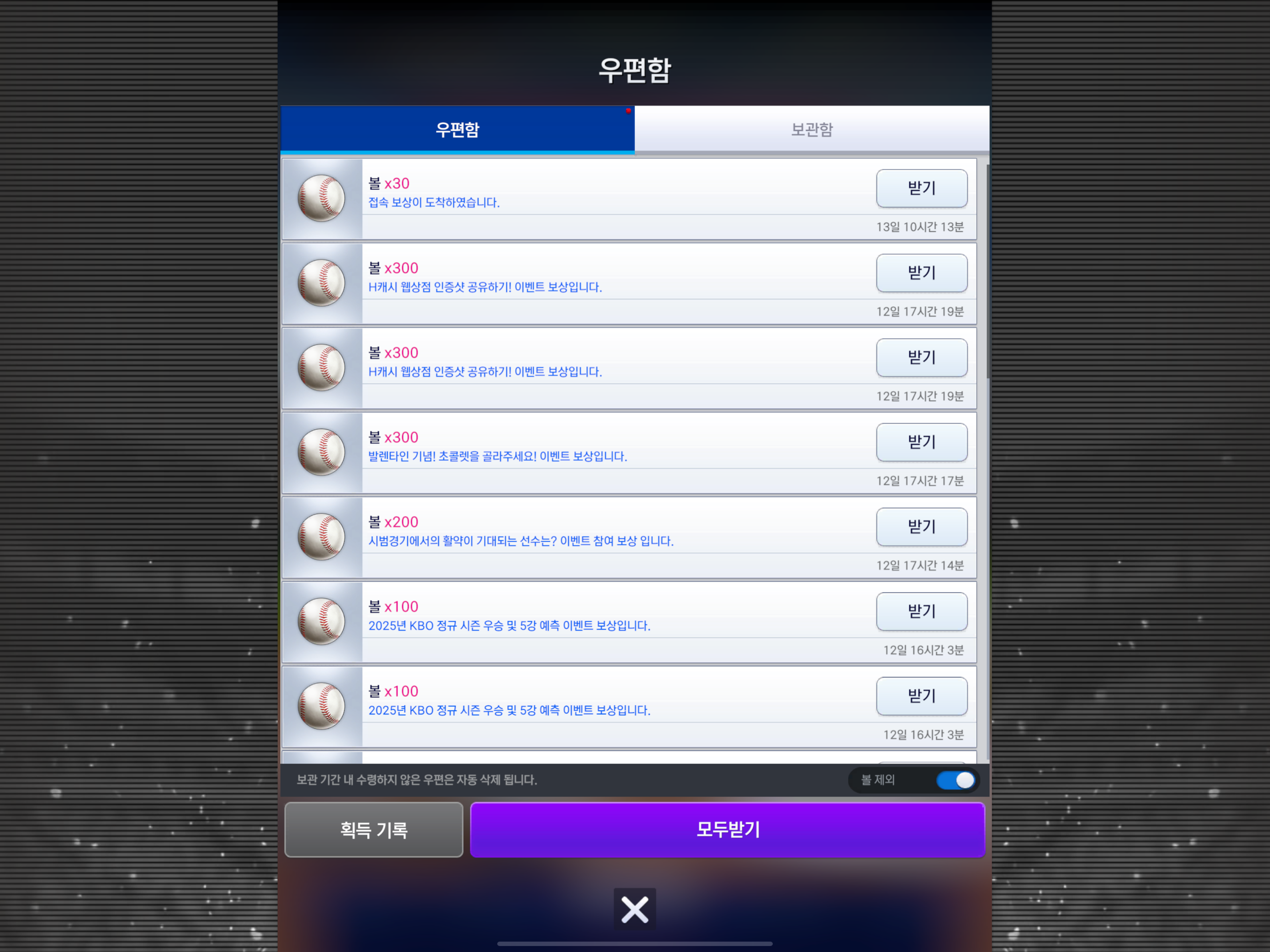This screenshot has height=952, width=1270.
Task: Tap 모두받기 to claim all mail
Action: point(727,830)
